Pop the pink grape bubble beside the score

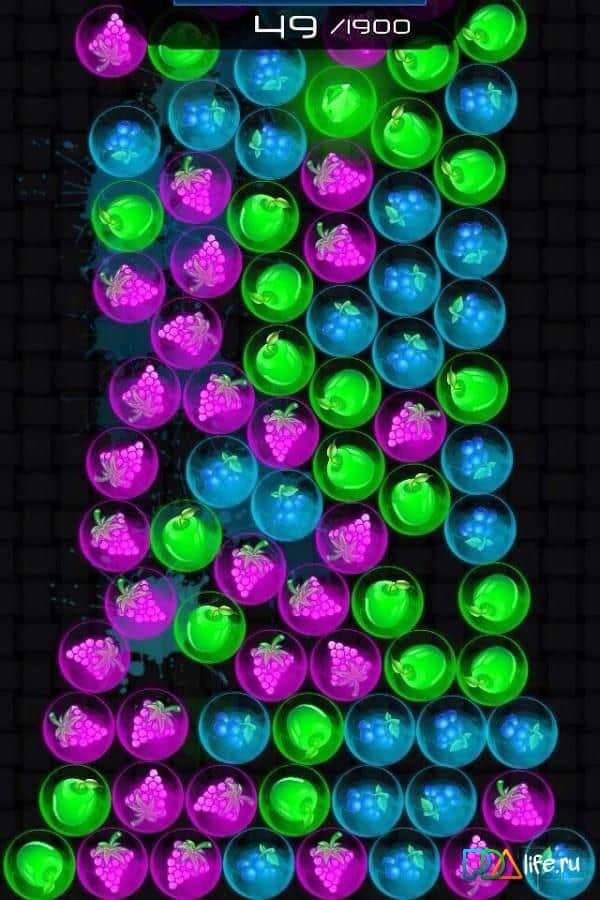(x=111, y=40)
